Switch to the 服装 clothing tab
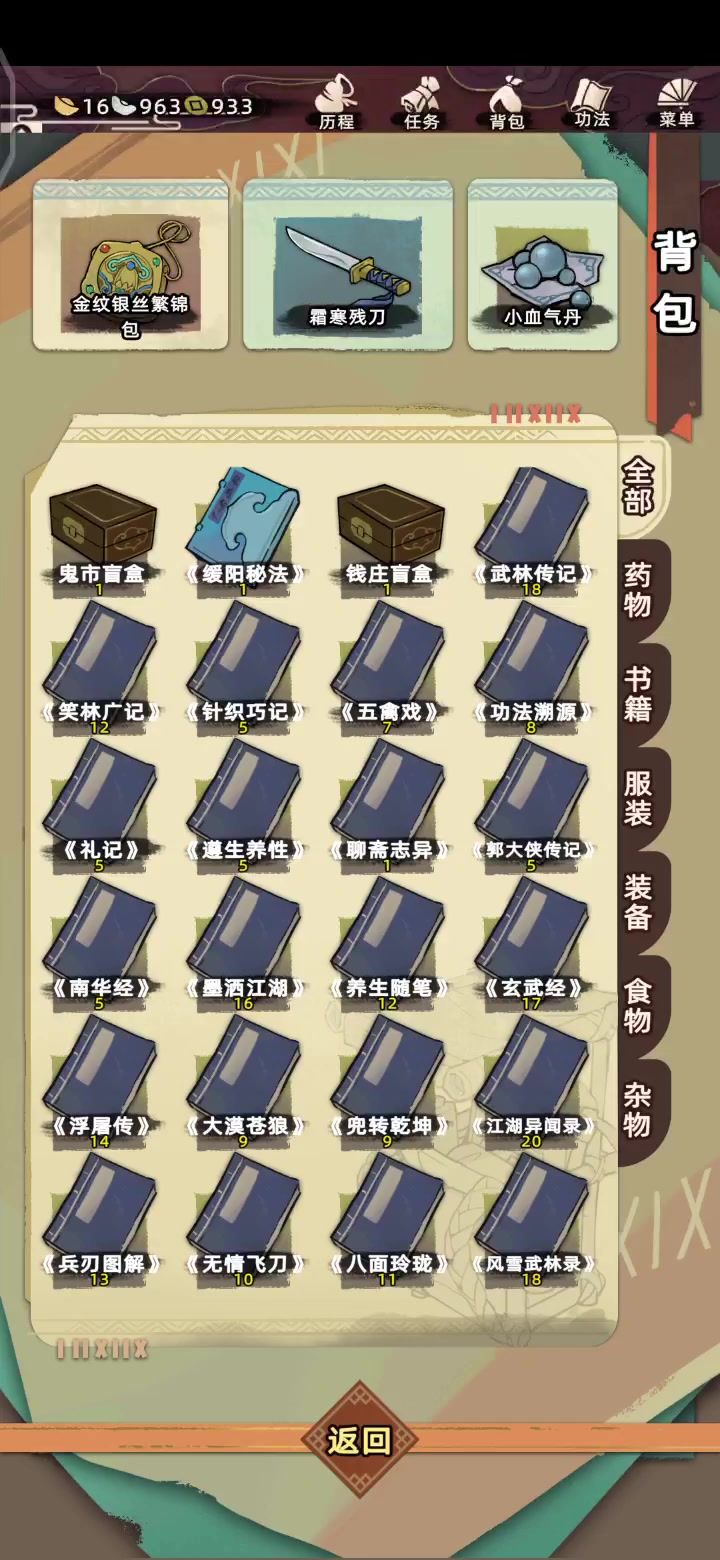This screenshot has height=1560, width=720. [639, 797]
